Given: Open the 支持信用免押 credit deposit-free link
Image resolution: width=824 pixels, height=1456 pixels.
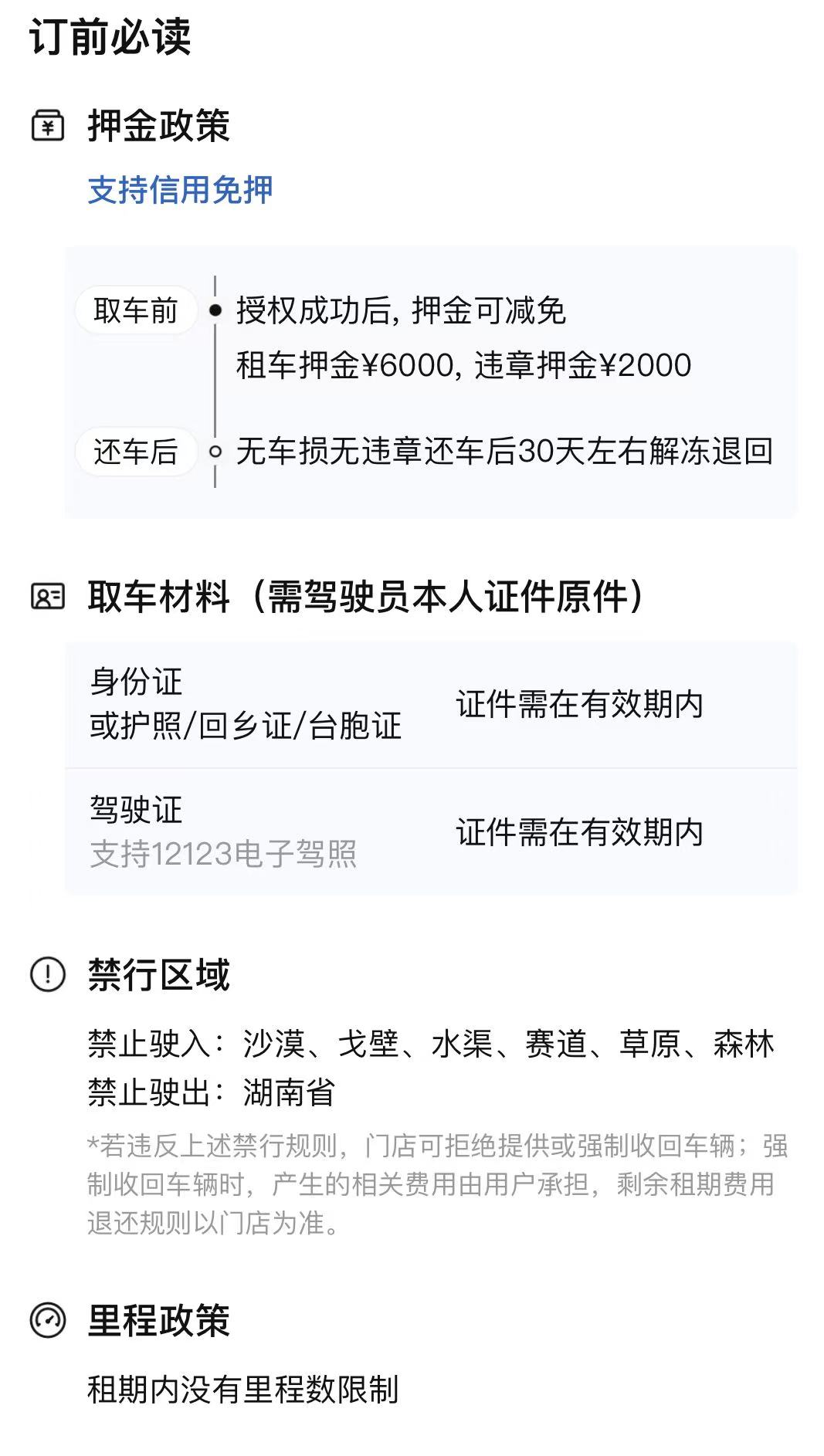Looking at the screenshot, I should 180,190.
